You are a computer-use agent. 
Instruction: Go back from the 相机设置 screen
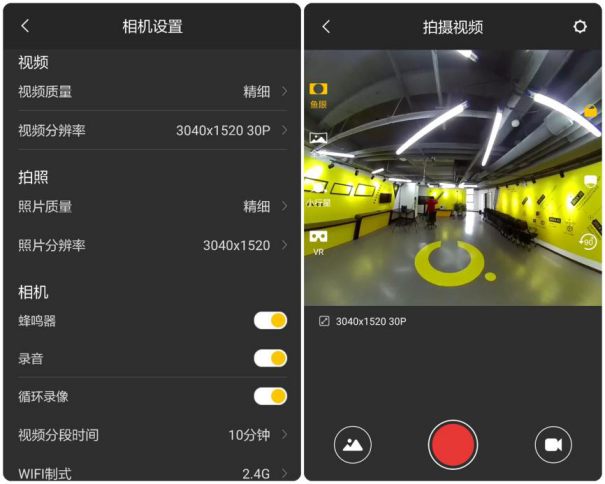26,27
